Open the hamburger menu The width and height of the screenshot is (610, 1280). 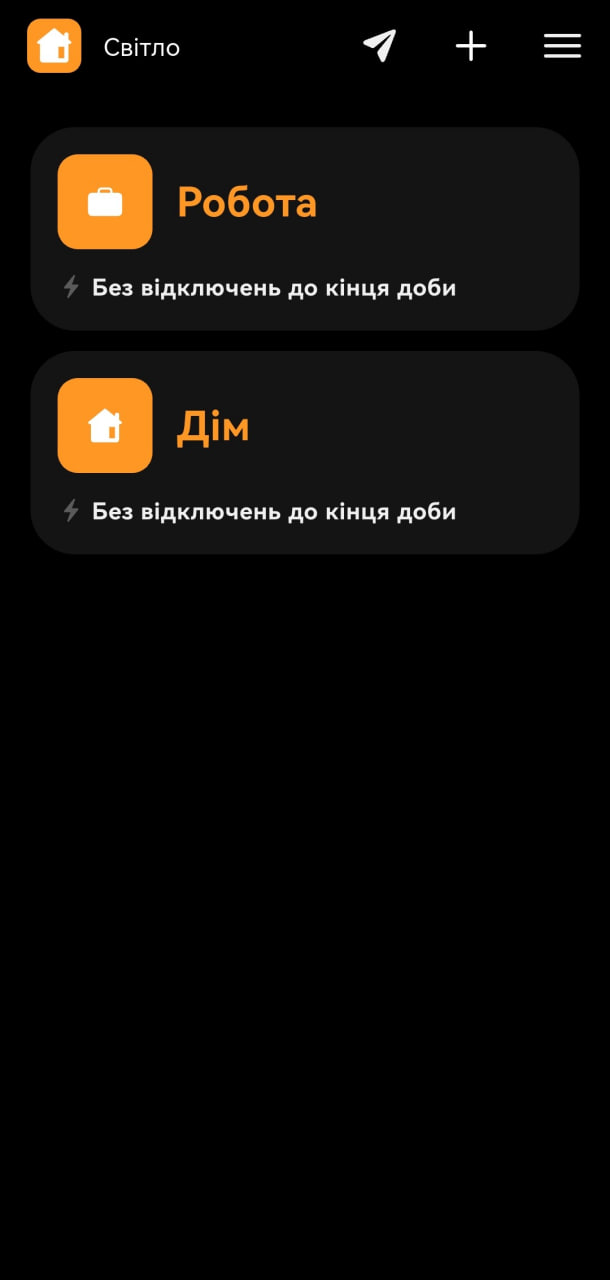click(x=562, y=46)
